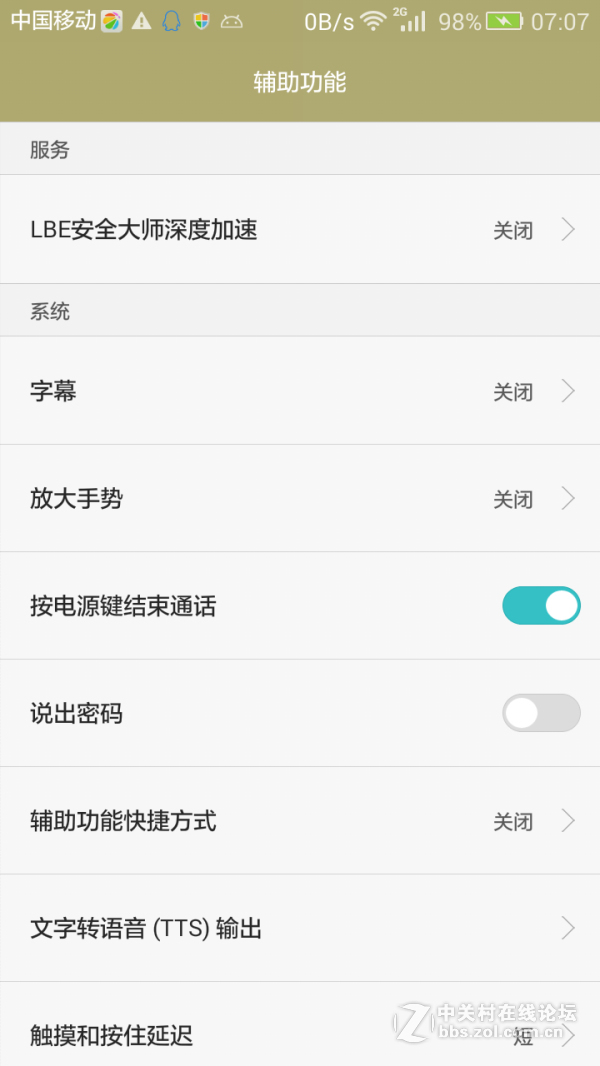
Task: Open 文字转语音 (TTS) 输出 settings
Action: coord(300,928)
